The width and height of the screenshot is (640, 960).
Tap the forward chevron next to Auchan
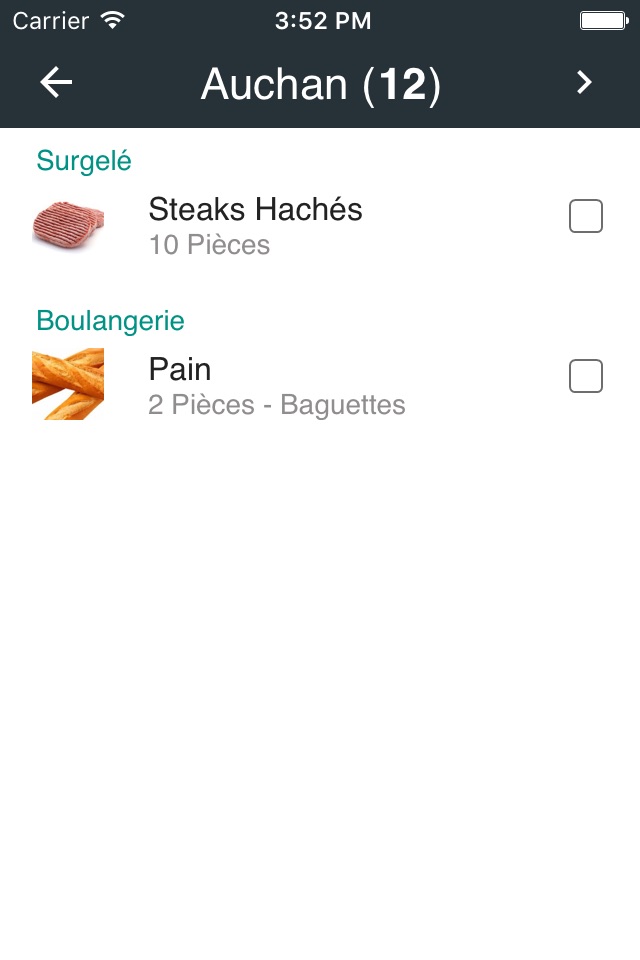pos(585,83)
